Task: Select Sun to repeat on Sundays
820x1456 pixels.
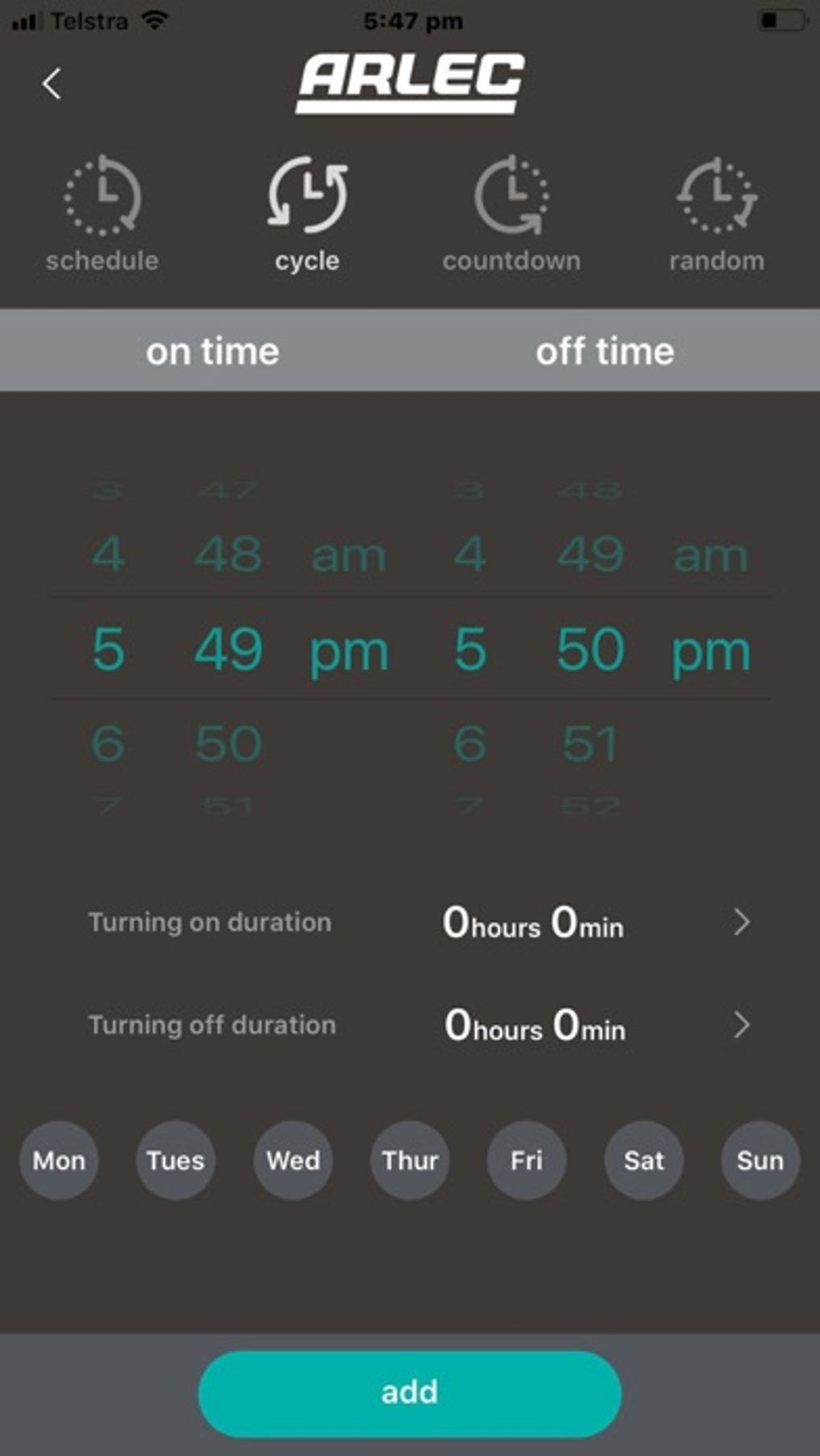Action: point(759,1160)
